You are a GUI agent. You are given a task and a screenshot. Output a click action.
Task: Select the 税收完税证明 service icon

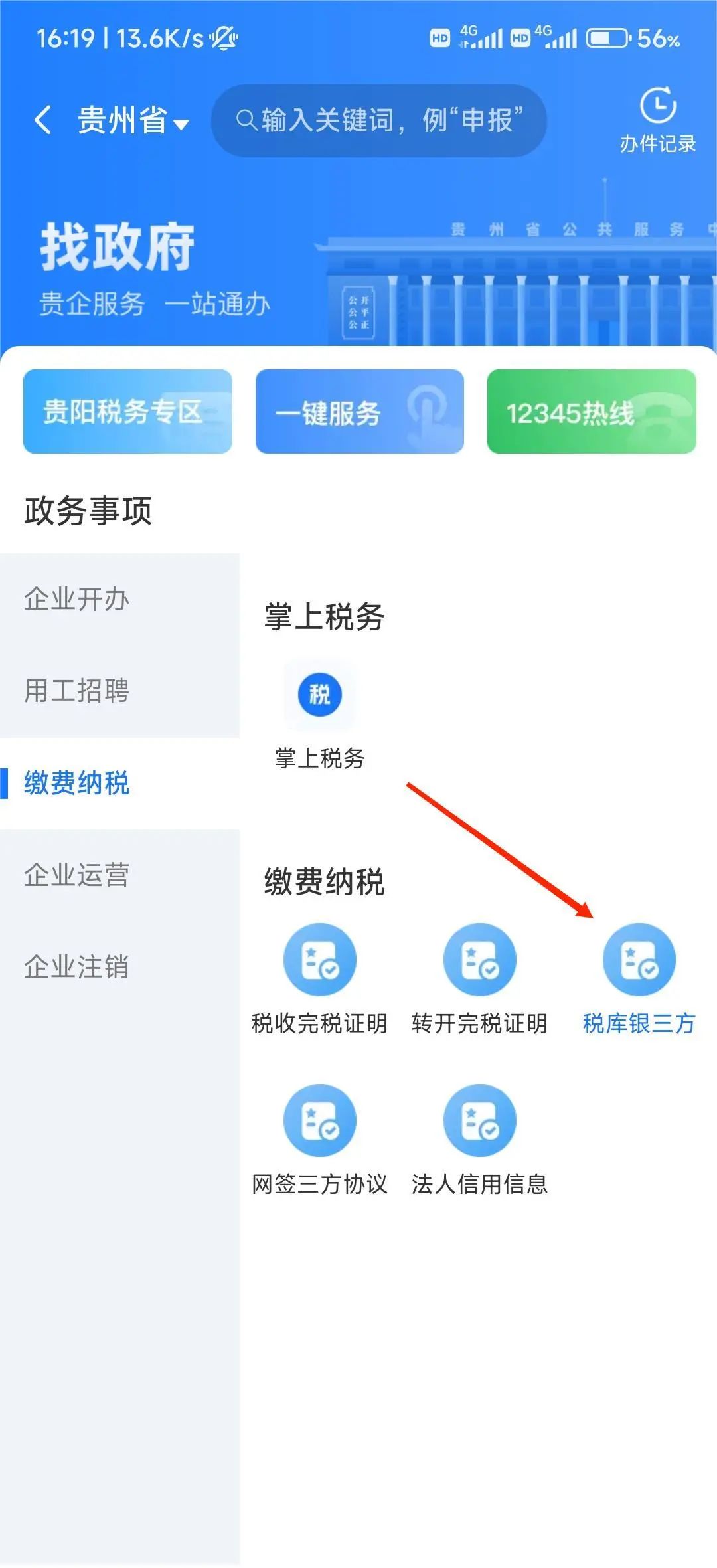[x=320, y=958]
